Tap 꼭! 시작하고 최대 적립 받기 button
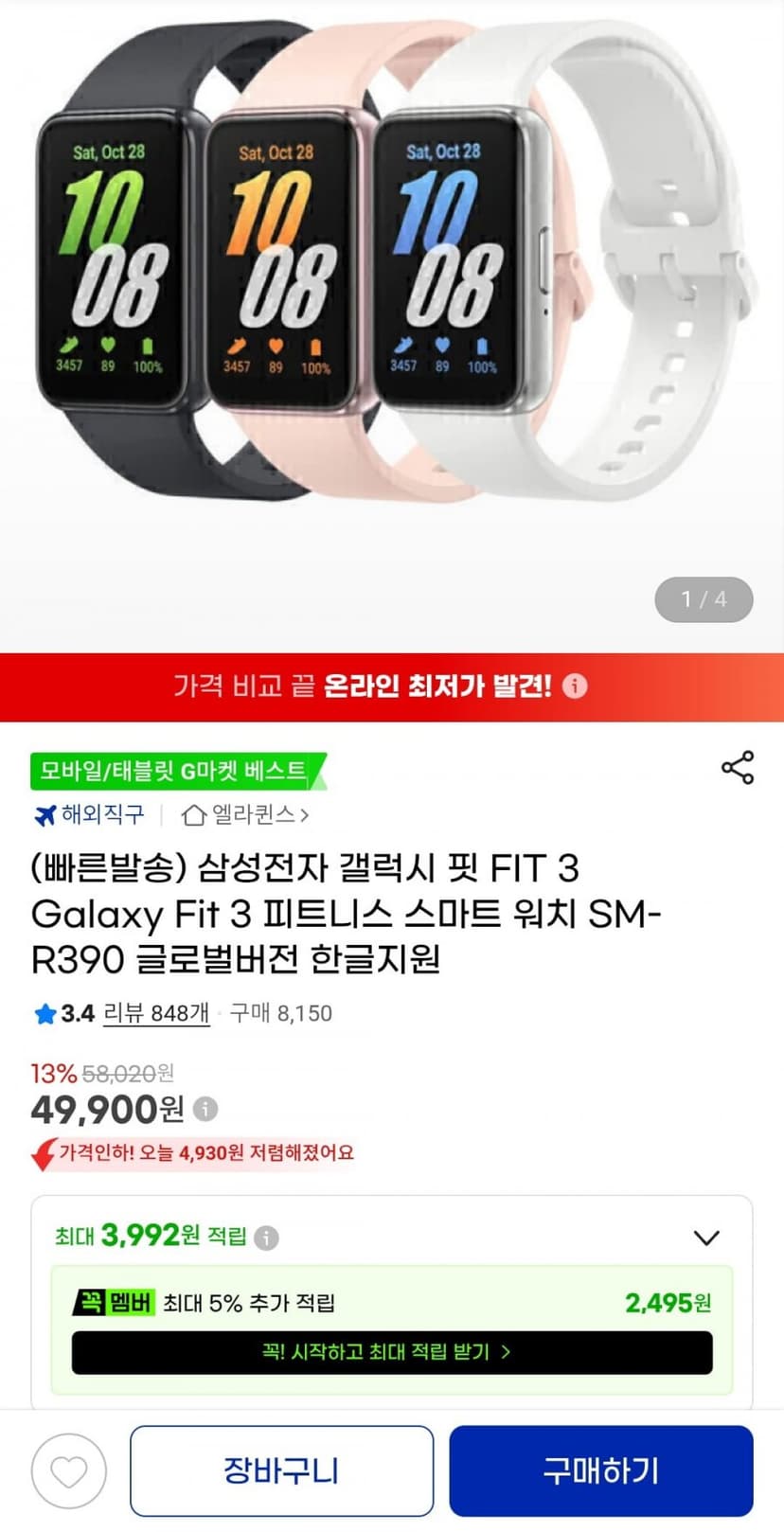 tap(392, 1352)
